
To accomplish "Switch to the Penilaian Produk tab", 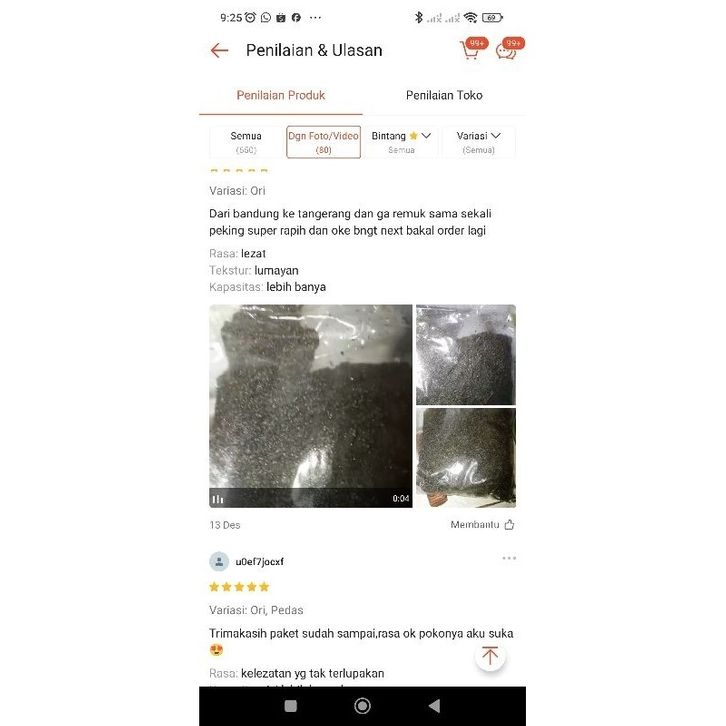I will pos(281,95).
